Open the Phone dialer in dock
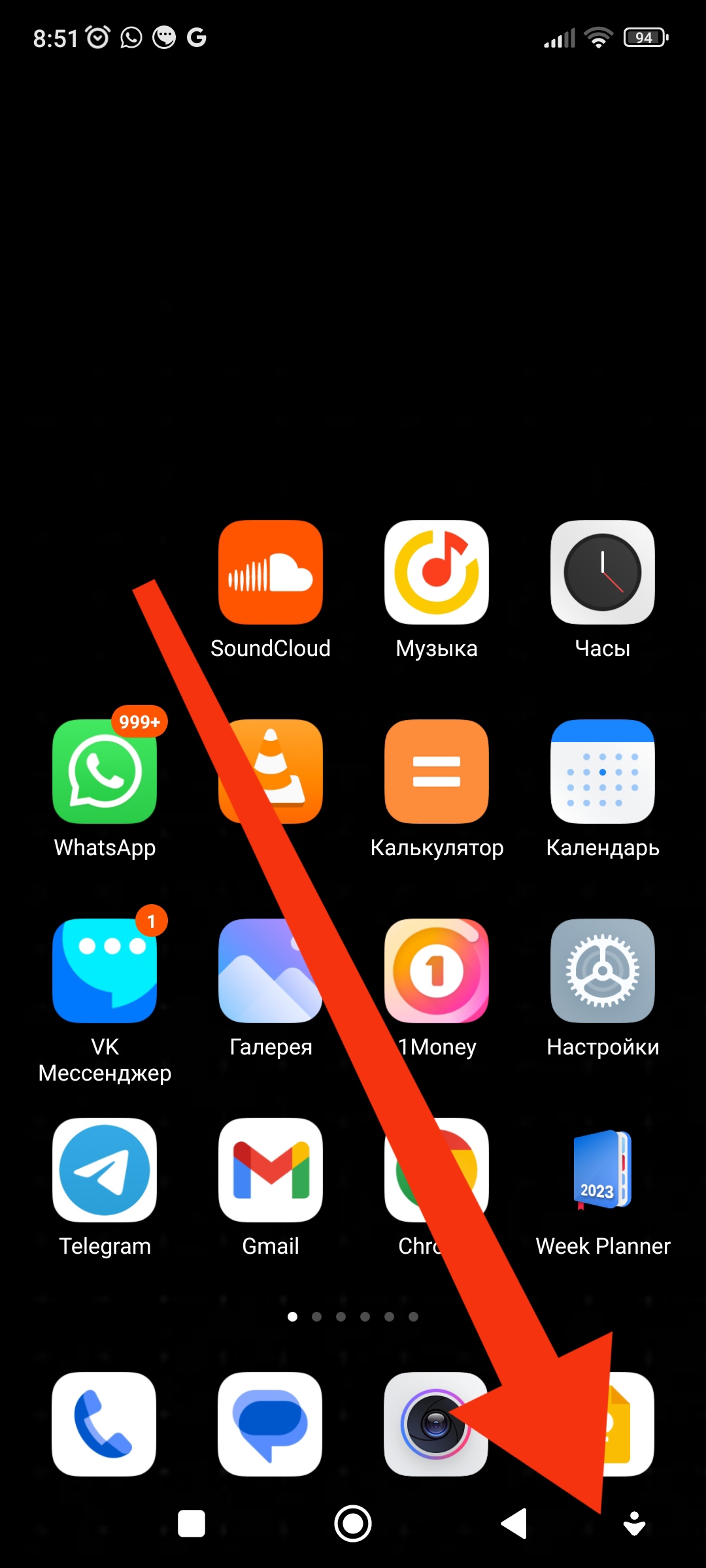The image size is (706, 1568). tap(105, 1424)
